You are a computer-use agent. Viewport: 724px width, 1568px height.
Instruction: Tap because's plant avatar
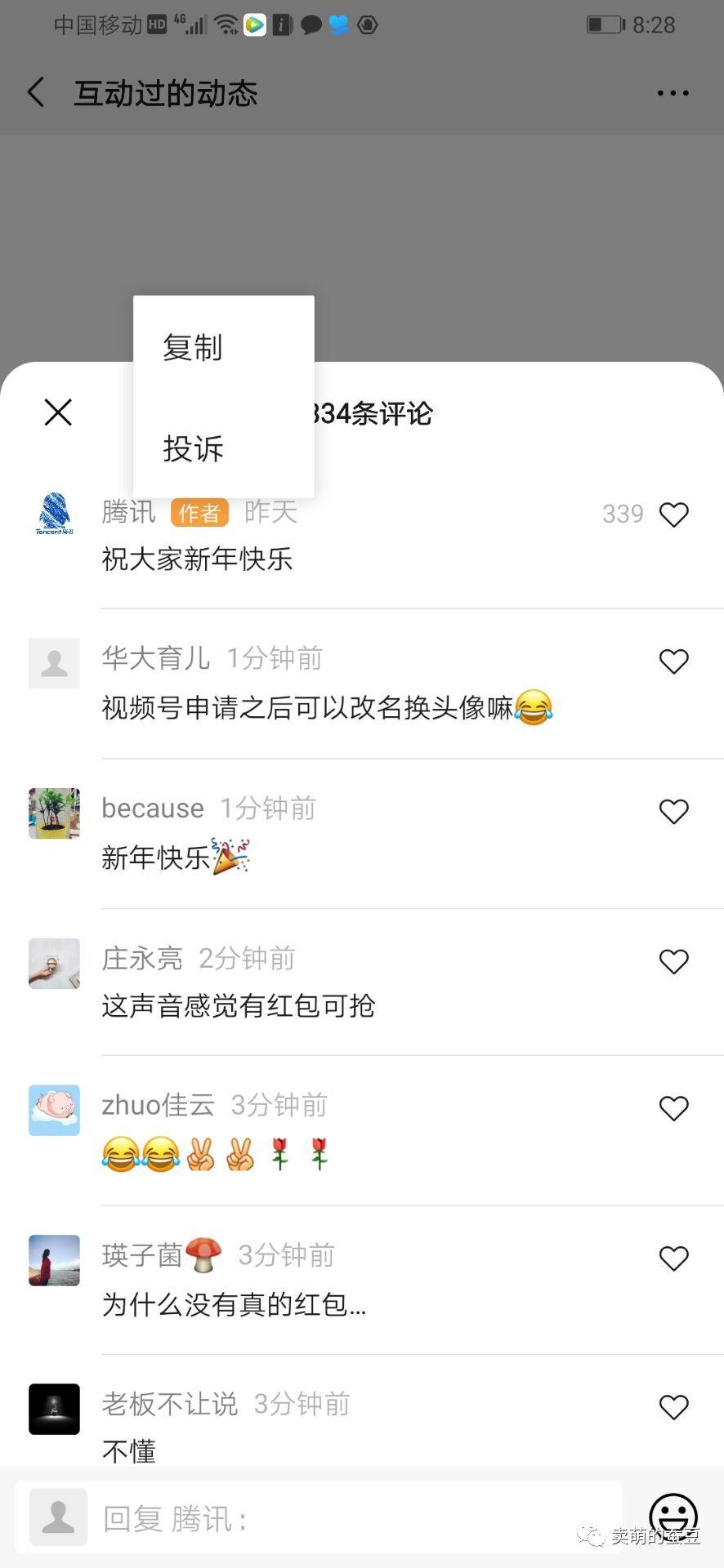(54, 812)
